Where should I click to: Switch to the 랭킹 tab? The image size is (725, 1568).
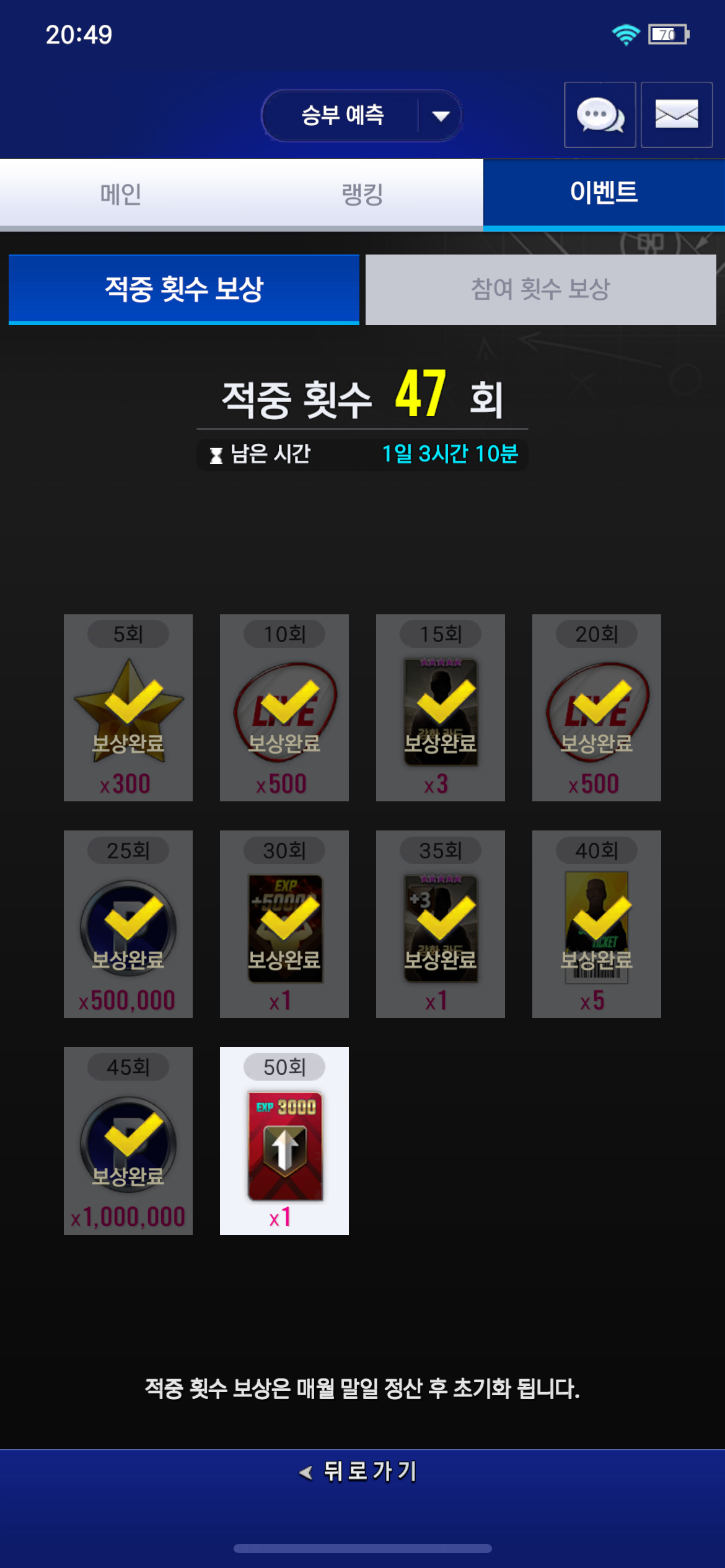(x=362, y=194)
